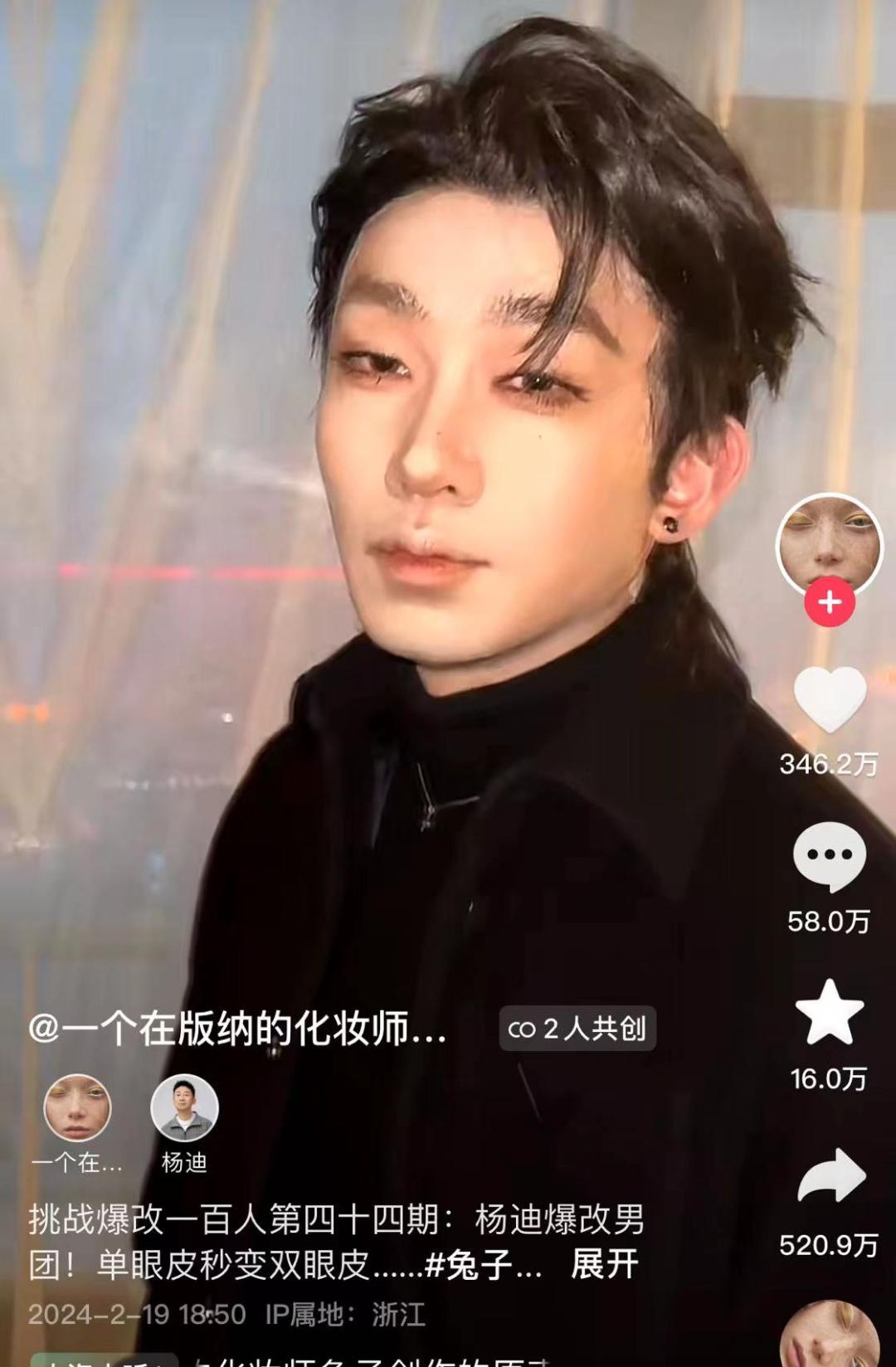Open co-creator 杨迪's profile
The height and width of the screenshot is (1367, 896).
coord(184,1109)
